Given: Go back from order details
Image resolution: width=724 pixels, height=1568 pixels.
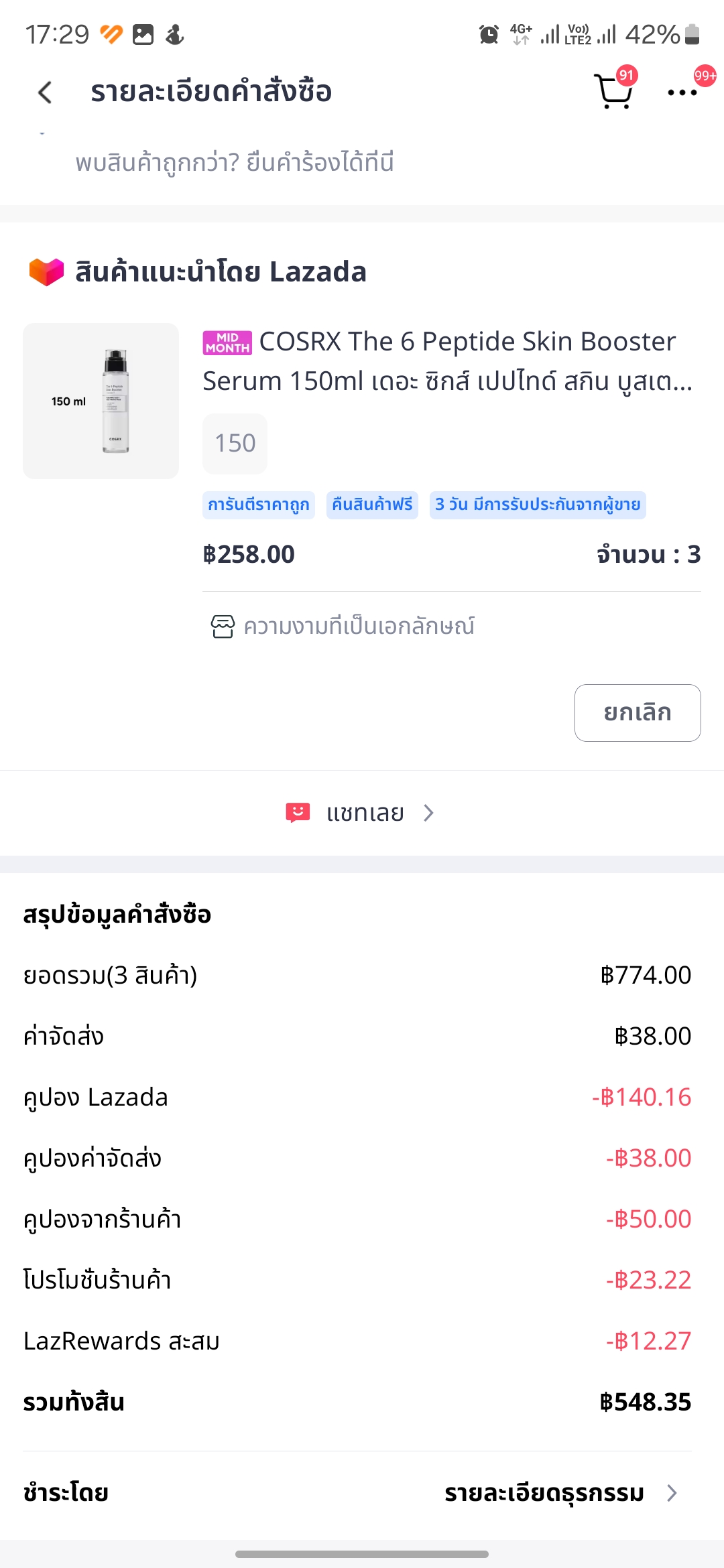Looking at the screenshot, I should pyautogui.click(x=45, y=92).
